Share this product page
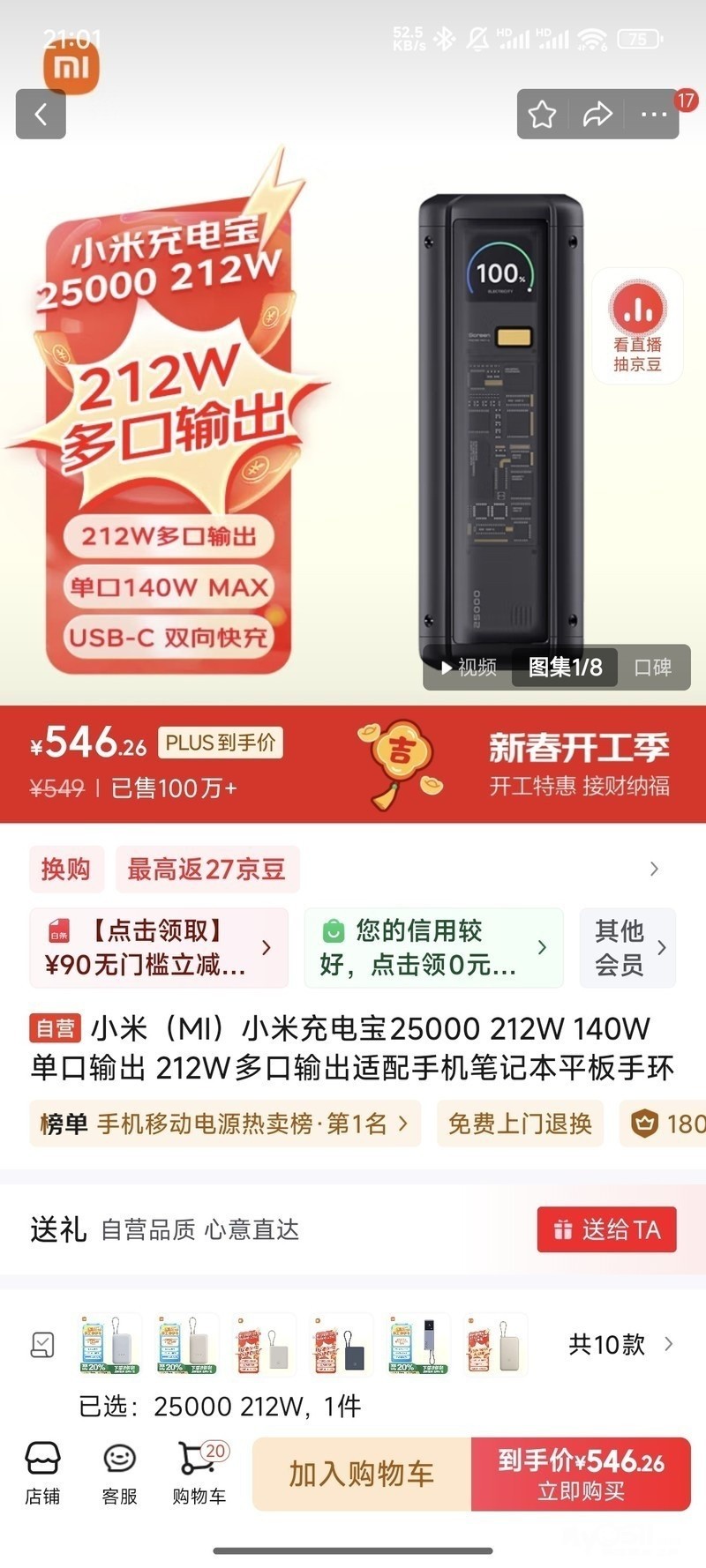This screenshot has width=706, height=1568. 597,114
